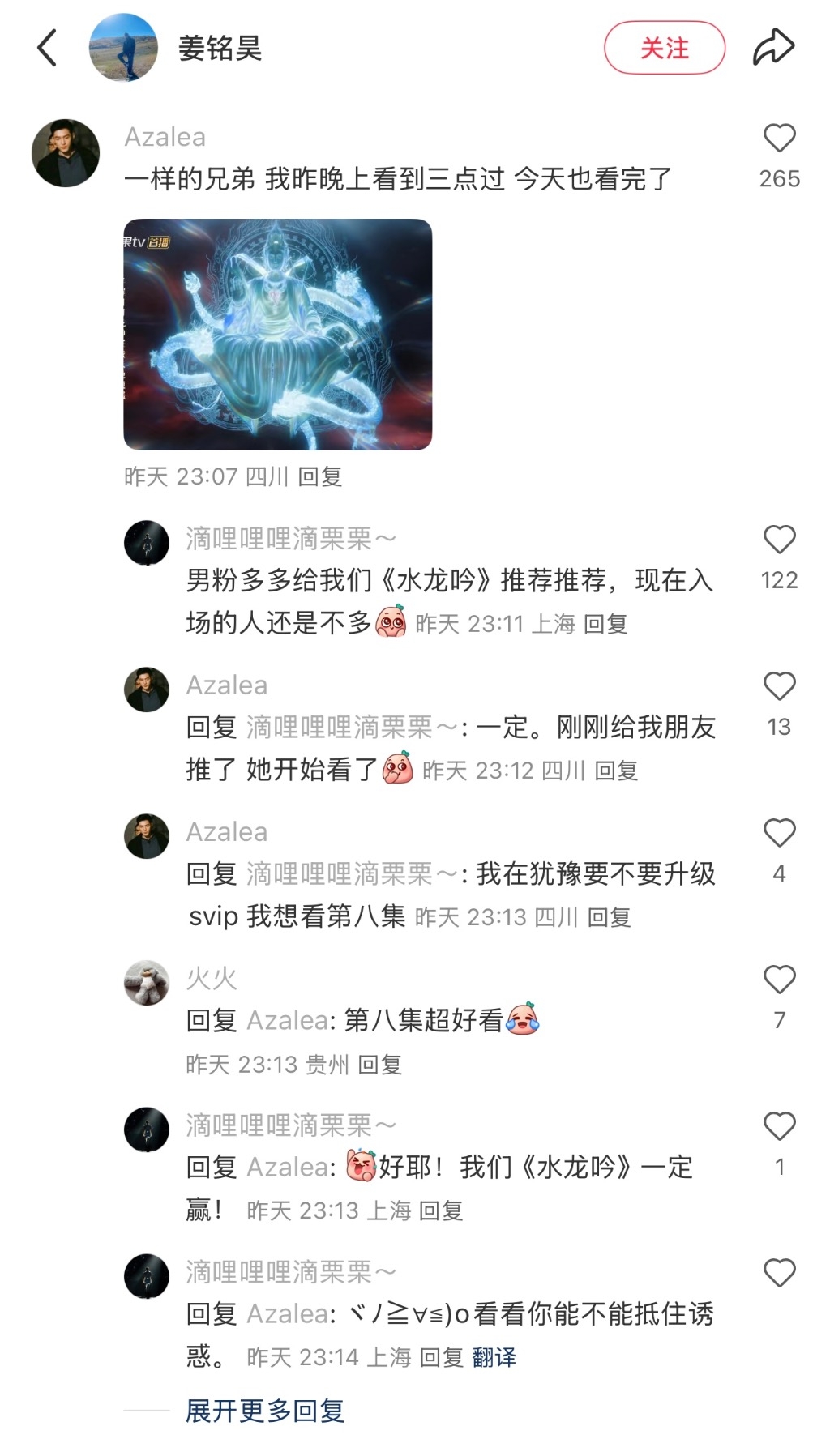Tap the red 关注 follow button
Viewport: 830px width, 1456px height.
[x=664, y=48]
